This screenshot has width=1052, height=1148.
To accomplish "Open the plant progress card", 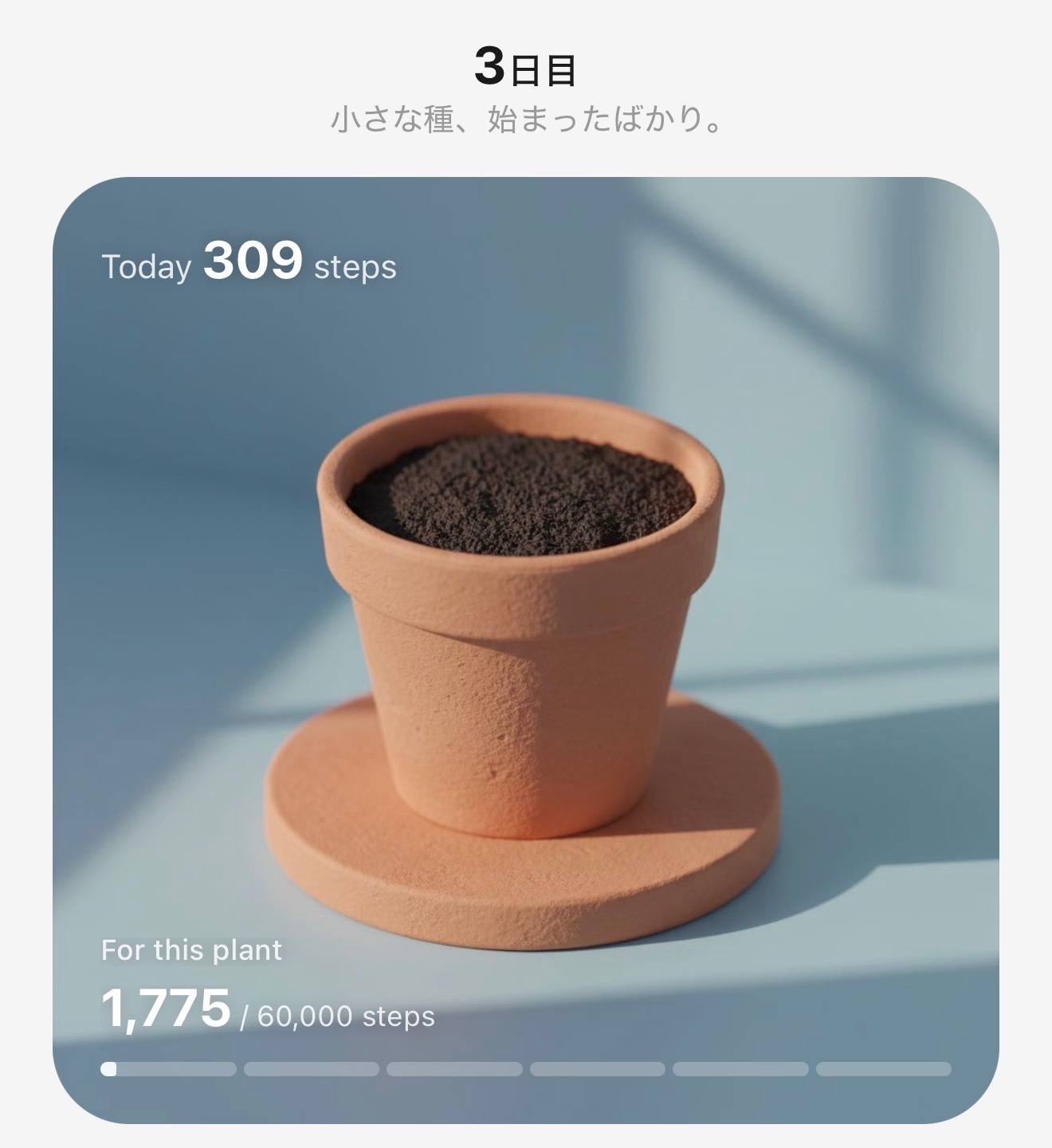I will [x=526, y=650].
